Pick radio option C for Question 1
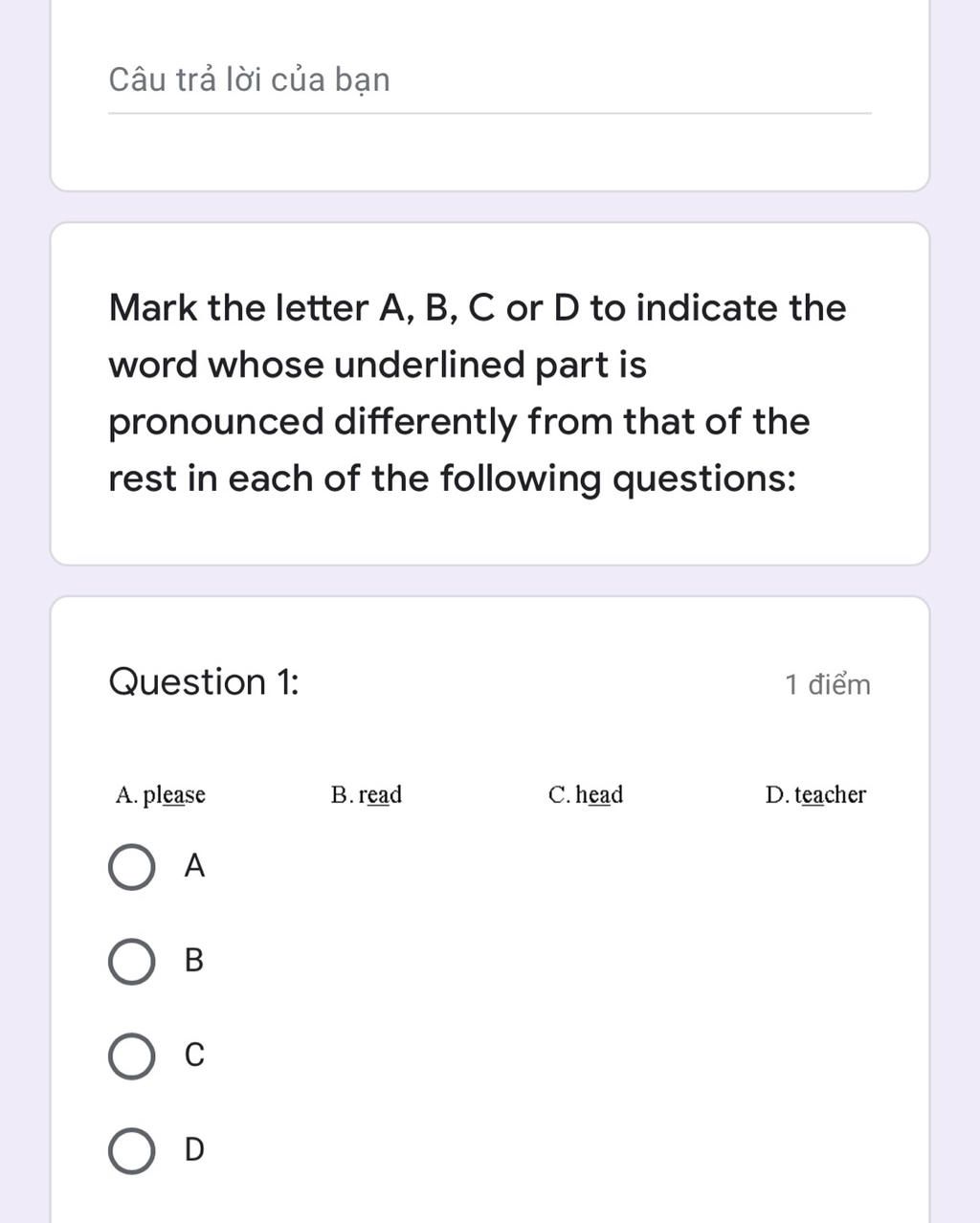 tap(132, 1056)
